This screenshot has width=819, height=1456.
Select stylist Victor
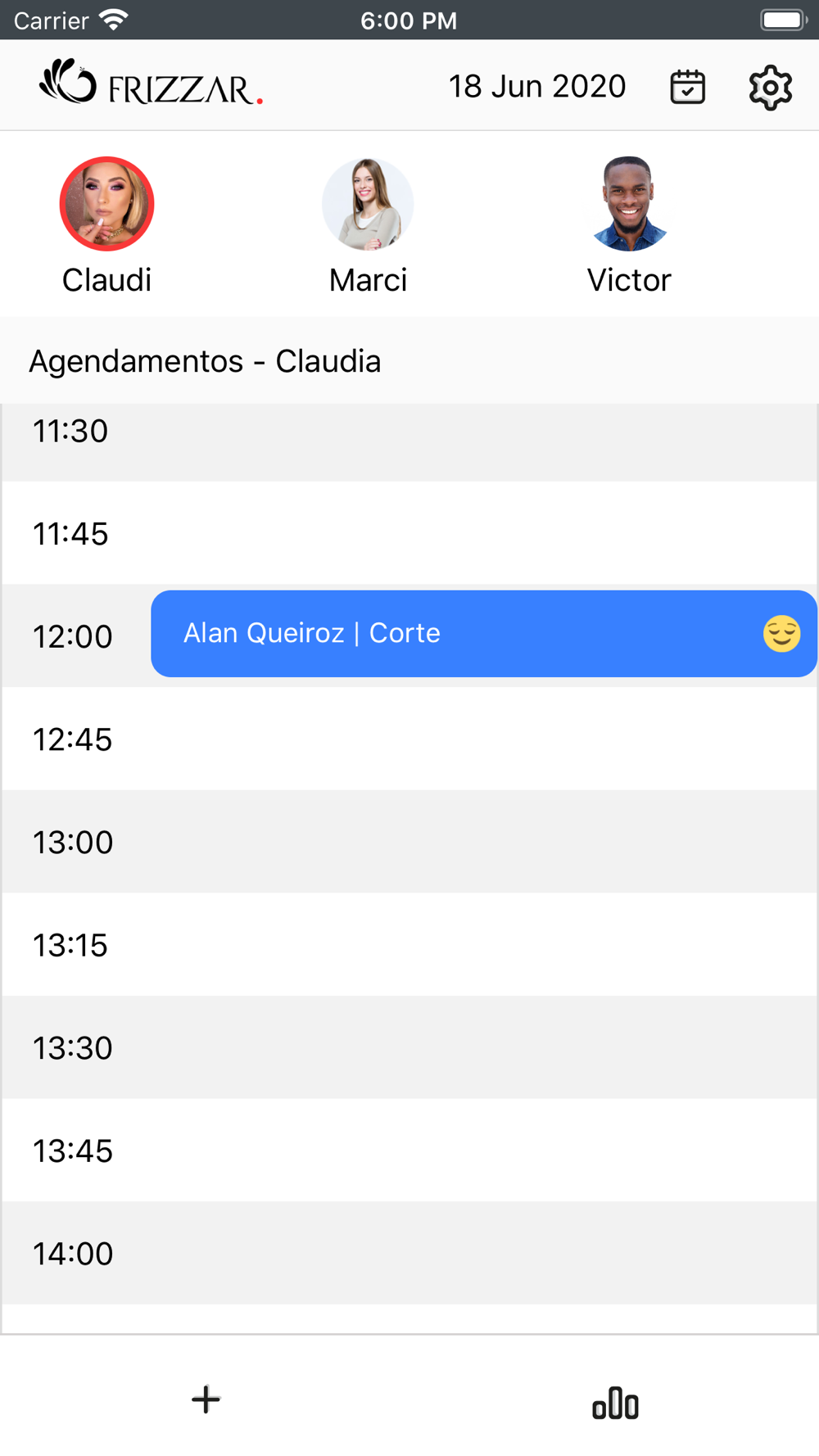(x=629, y=225)
